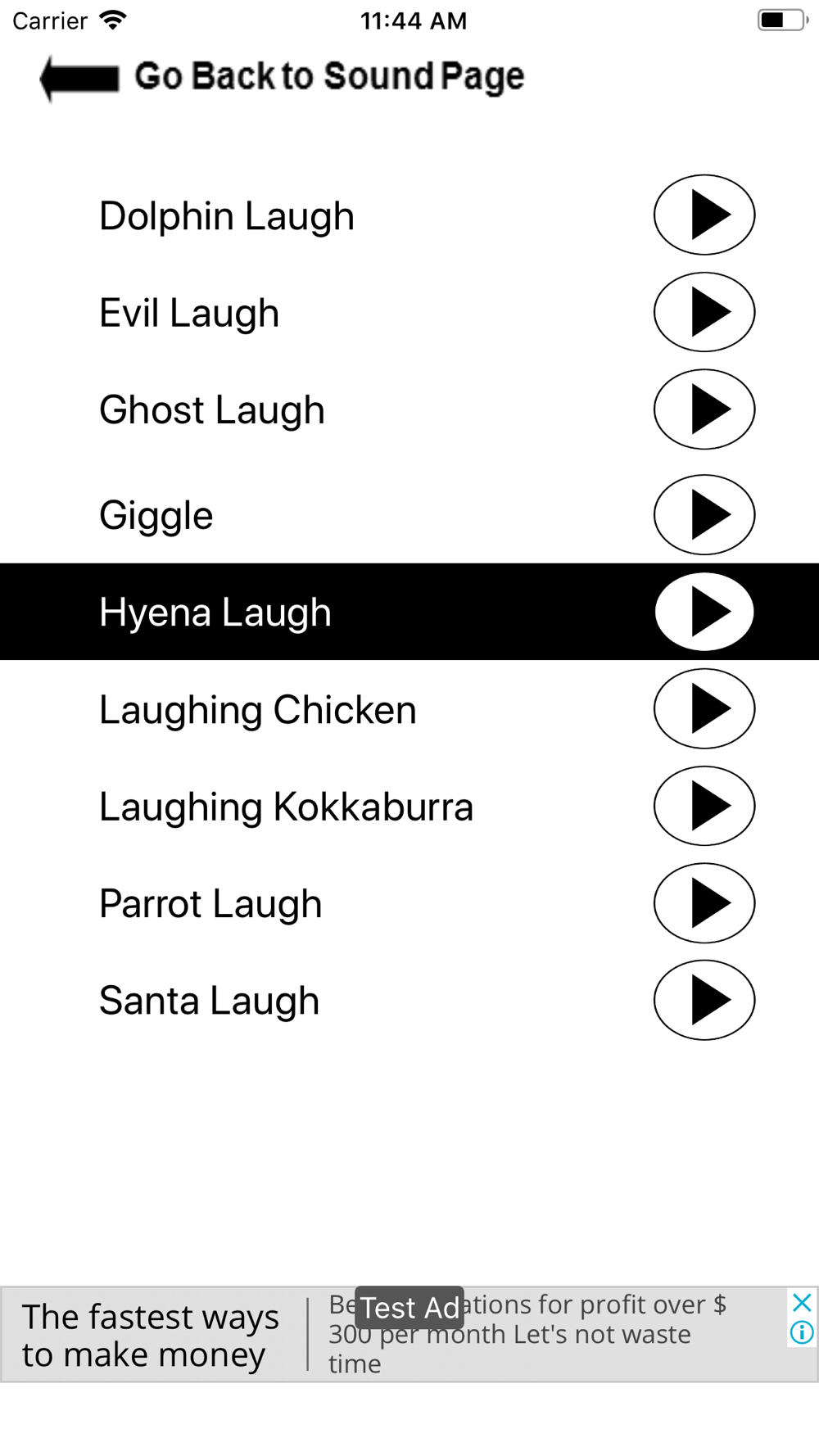Close the banner ad
Image resolution: width=819 pixels, height=1456 pixels.
802,1302
